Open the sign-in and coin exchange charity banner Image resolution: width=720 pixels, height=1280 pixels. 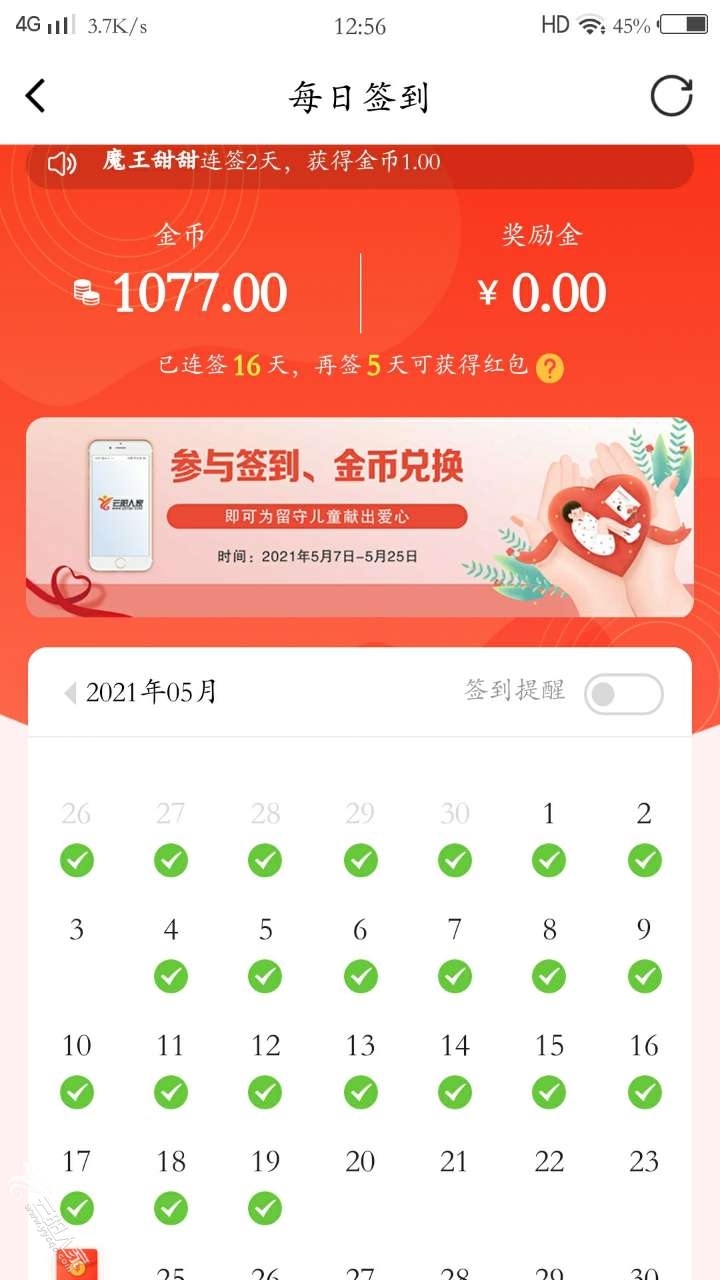click(359, 516)
